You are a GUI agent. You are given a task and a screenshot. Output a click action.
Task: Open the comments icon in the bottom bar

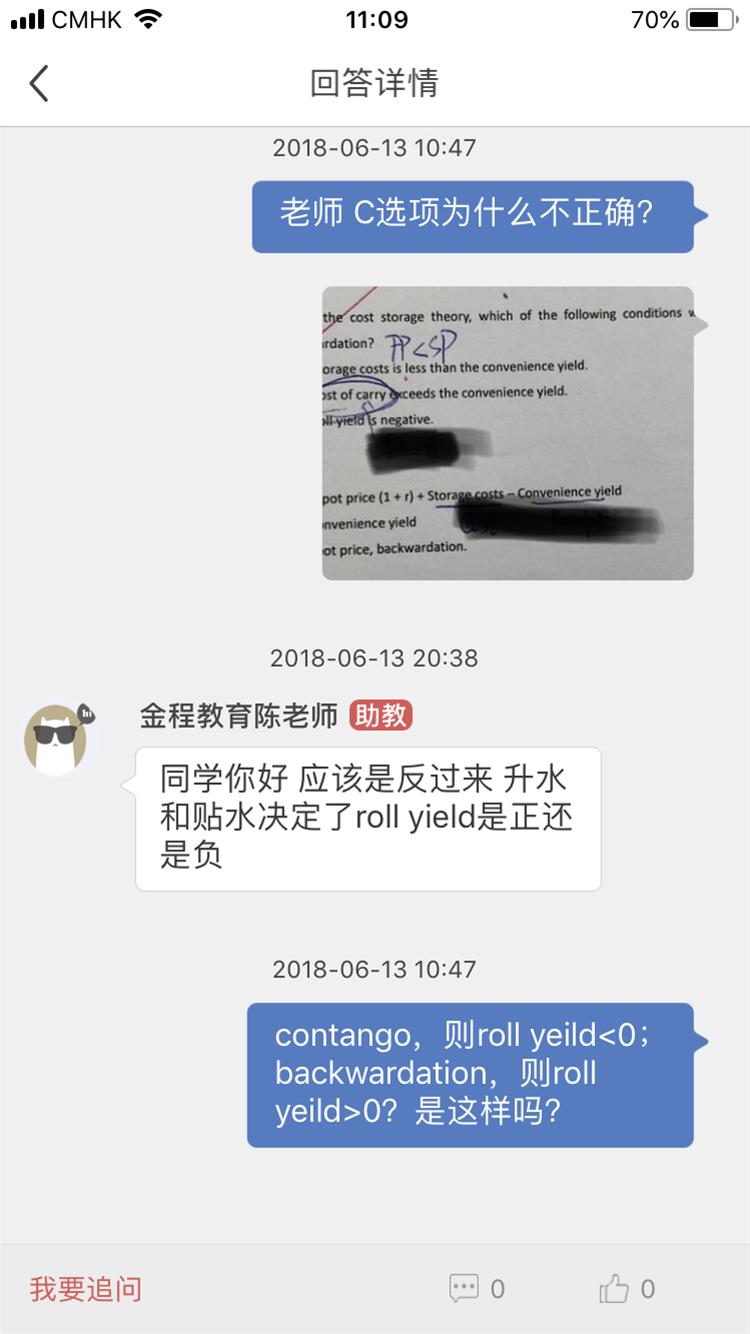(464, 1289)
